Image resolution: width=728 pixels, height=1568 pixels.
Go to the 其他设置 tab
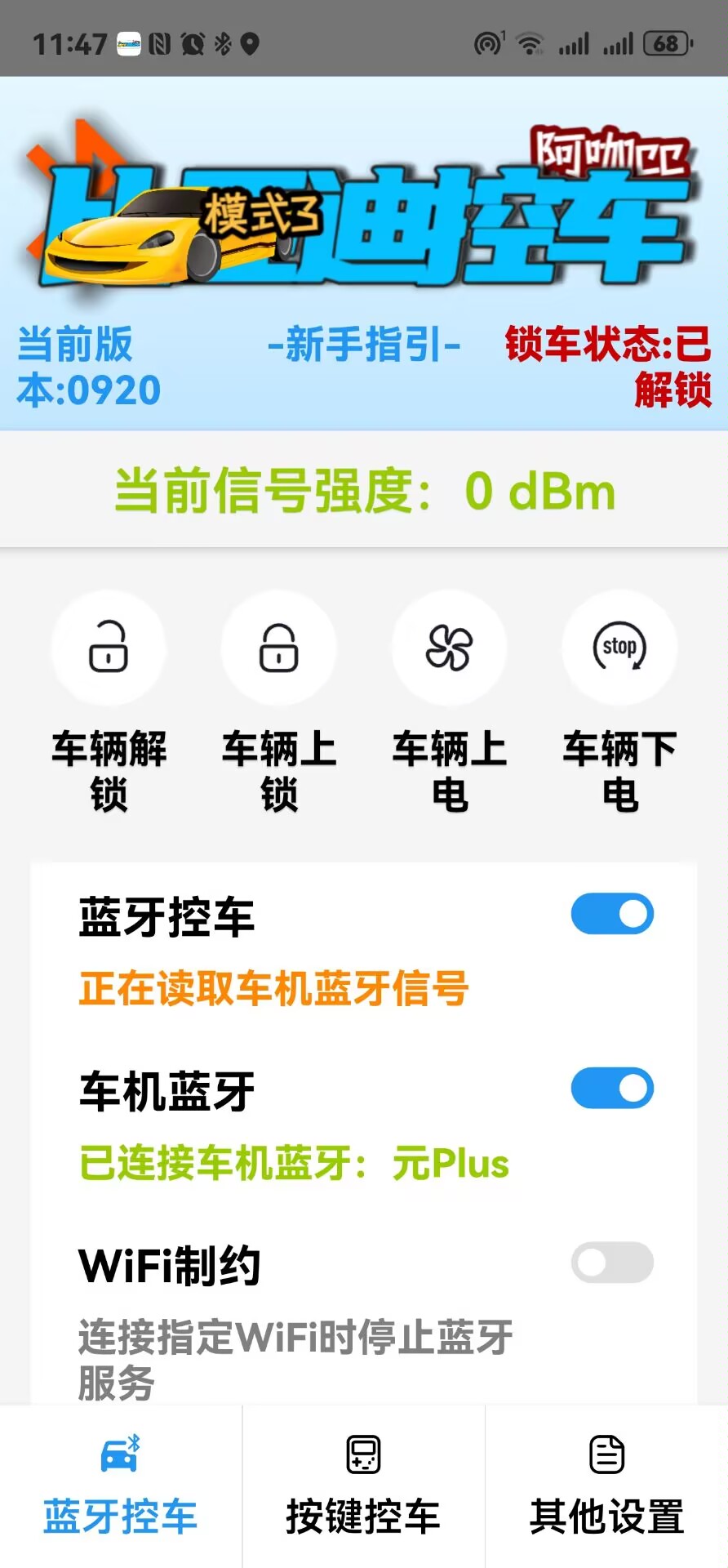(606, 1486)
